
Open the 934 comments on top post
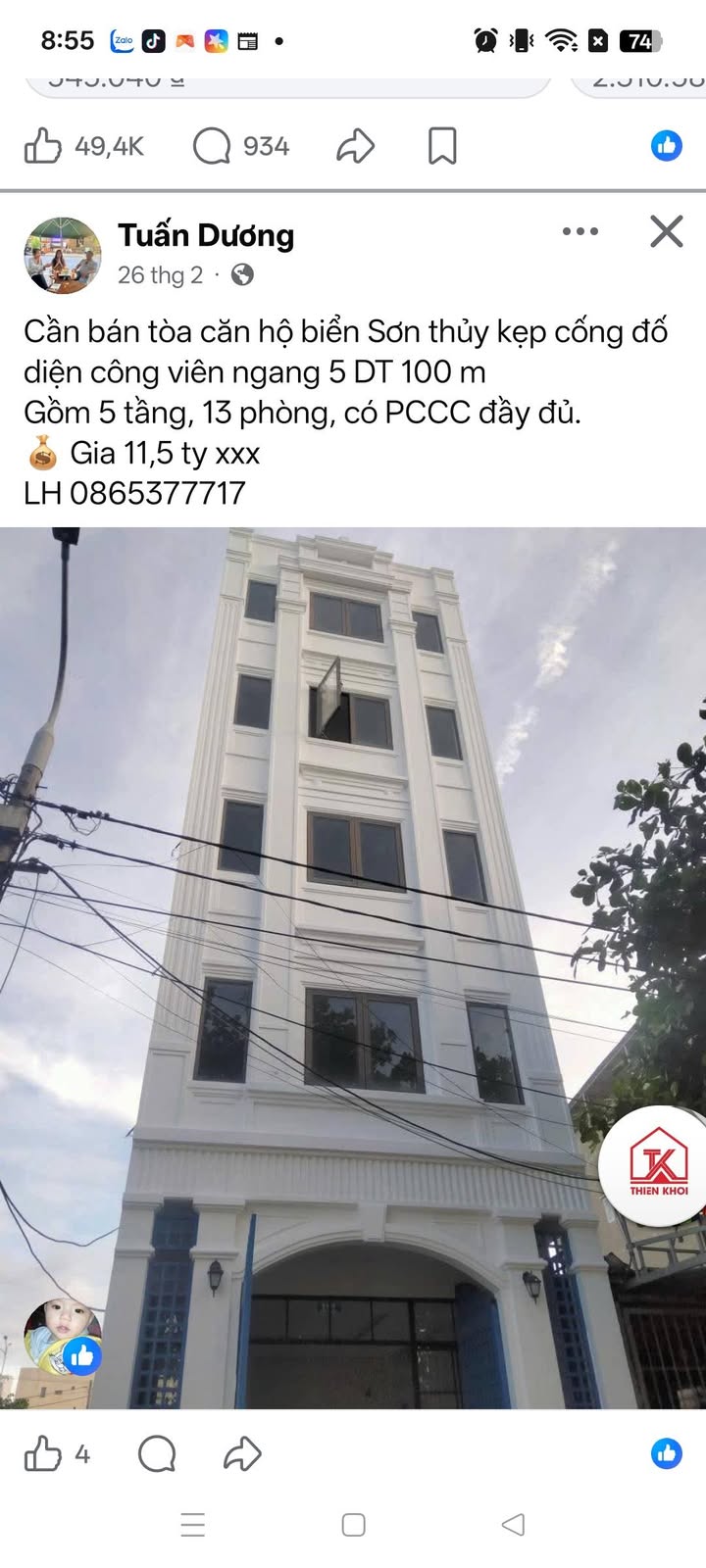click(x=212, y=147)
